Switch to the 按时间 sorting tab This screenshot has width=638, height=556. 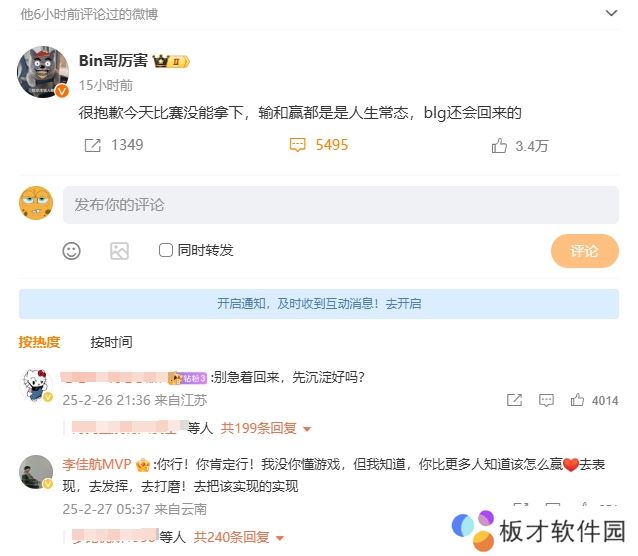111,342
